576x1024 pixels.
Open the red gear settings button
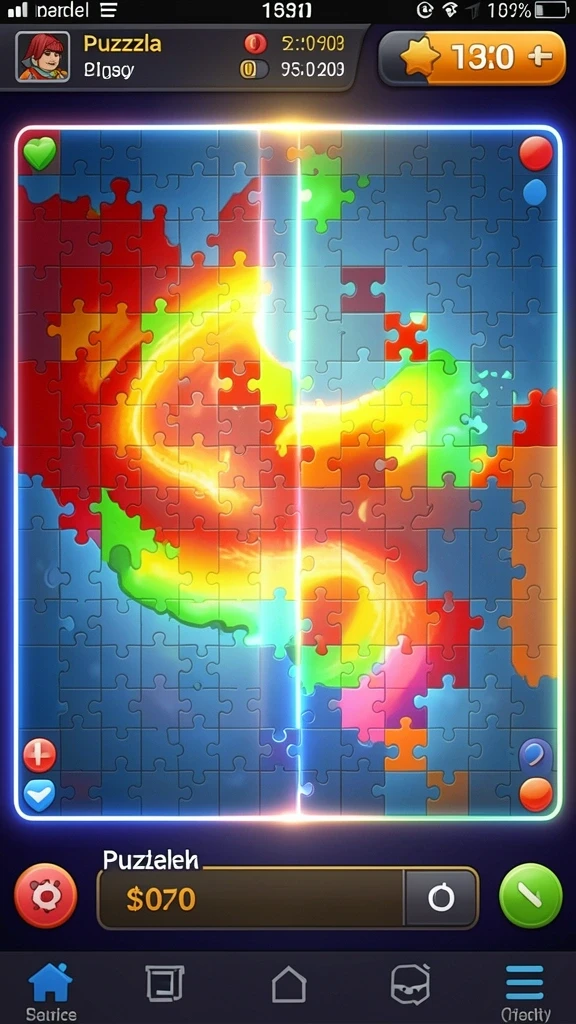(46, 895)
